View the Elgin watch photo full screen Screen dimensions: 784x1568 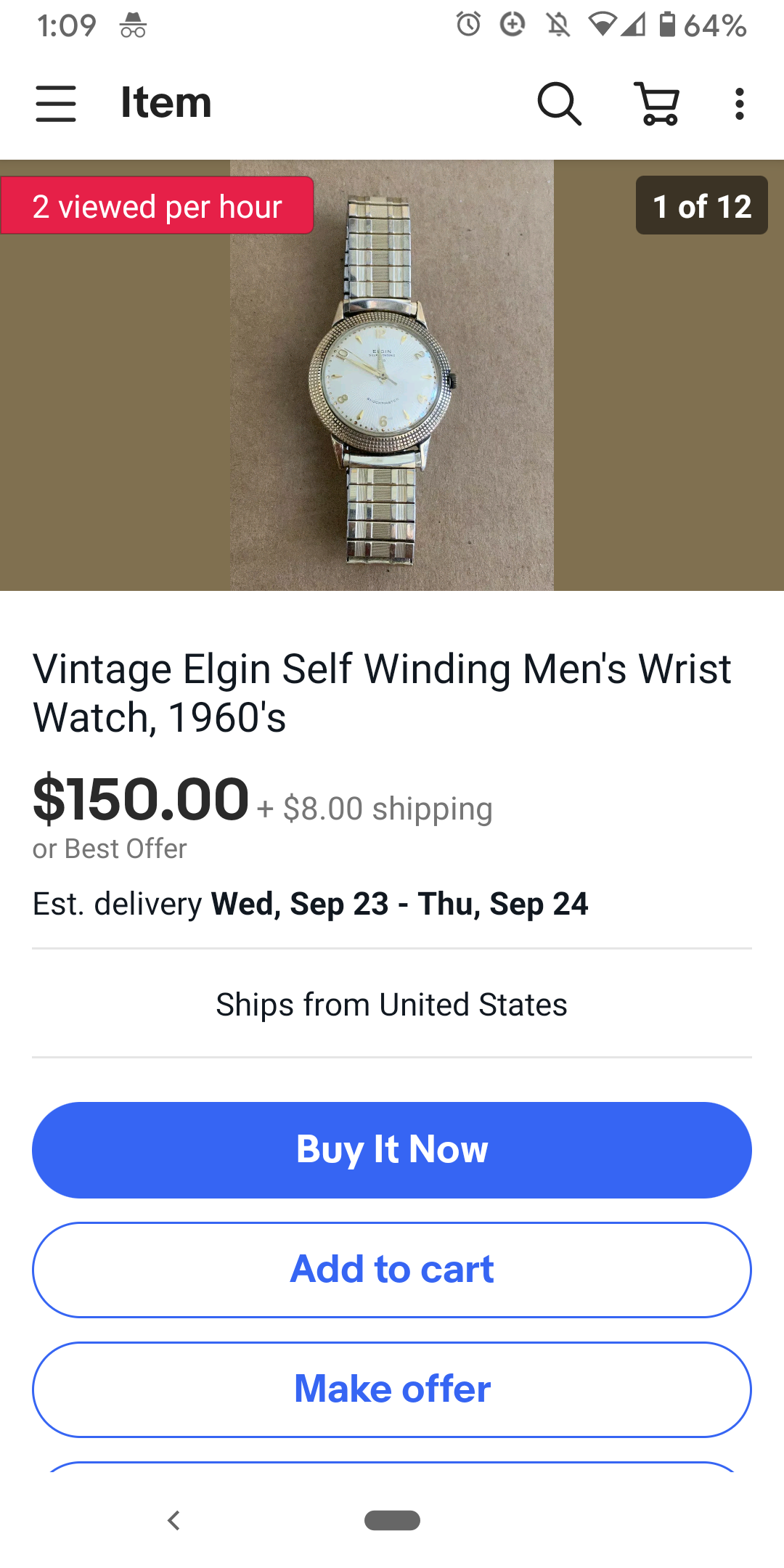[x=392, y=377]
